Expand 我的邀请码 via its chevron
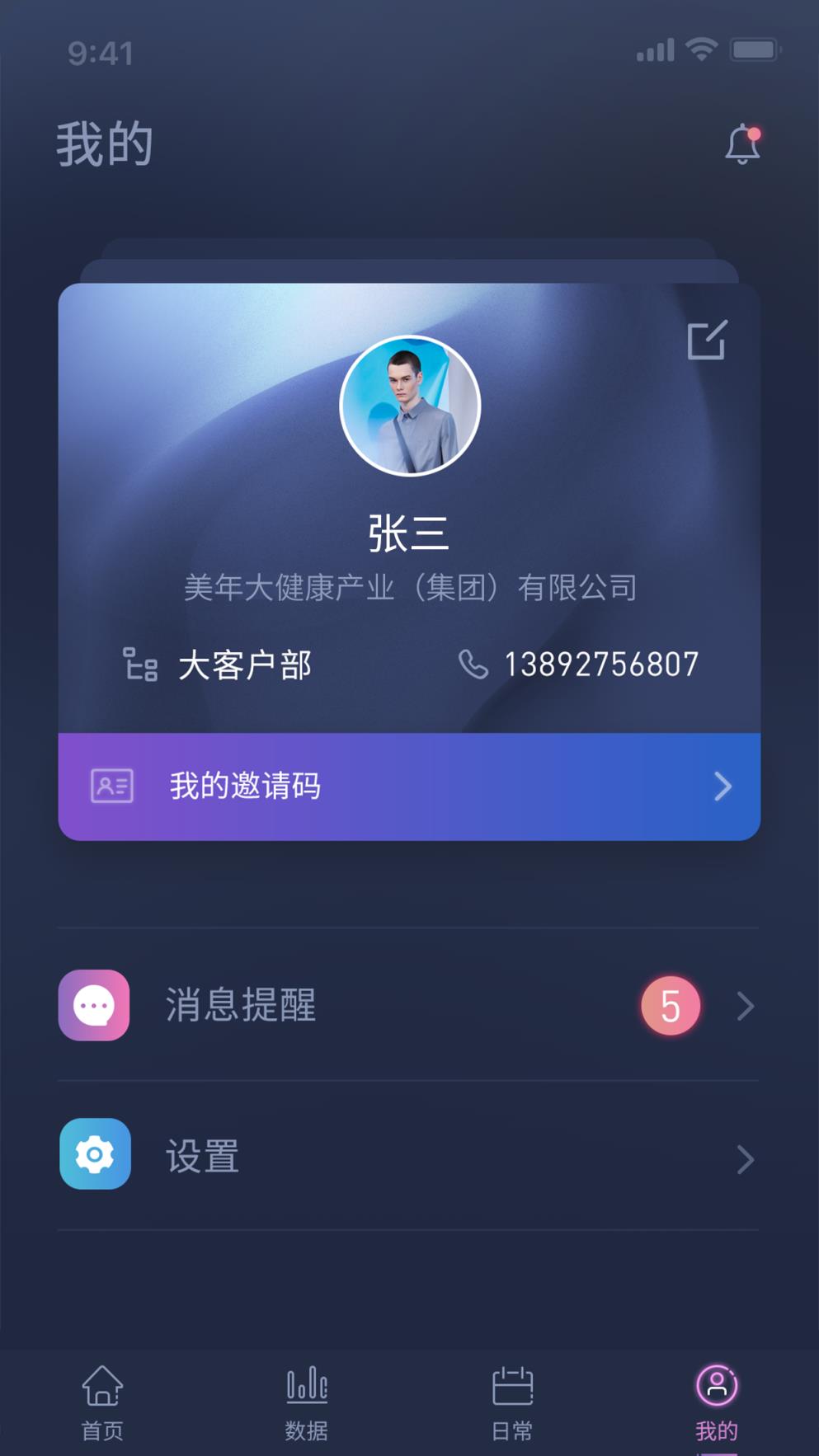This screenshot has width=819, height=1456. [722, 786]
